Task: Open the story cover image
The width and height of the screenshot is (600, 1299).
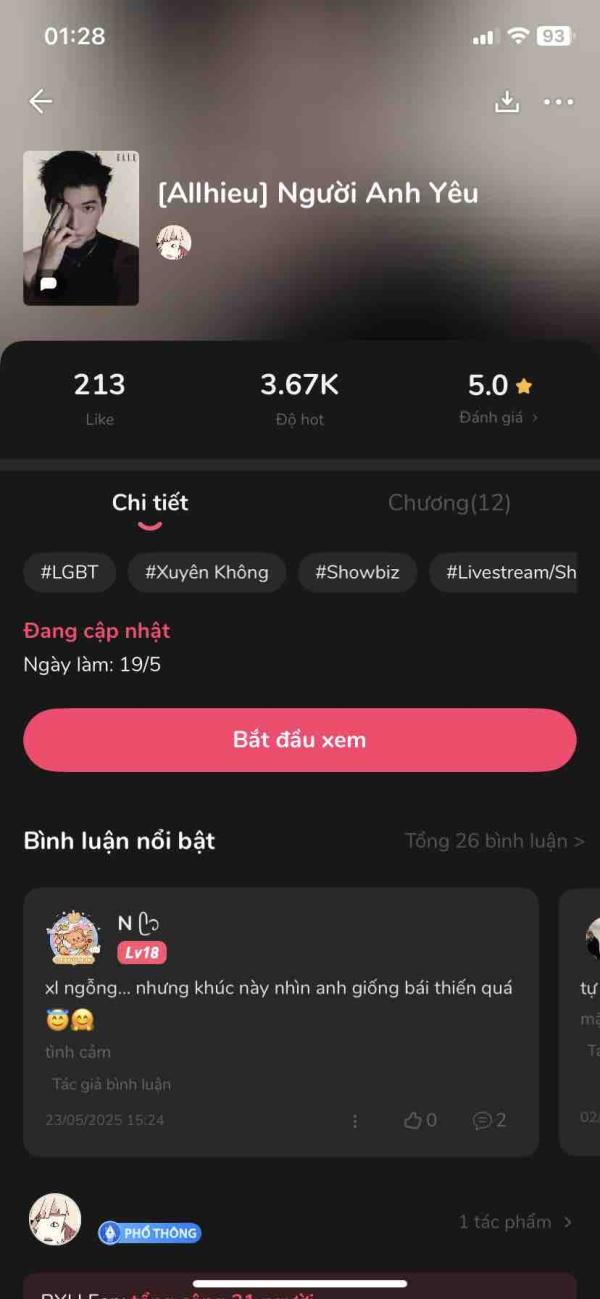Action: click(x=81, y=228)
